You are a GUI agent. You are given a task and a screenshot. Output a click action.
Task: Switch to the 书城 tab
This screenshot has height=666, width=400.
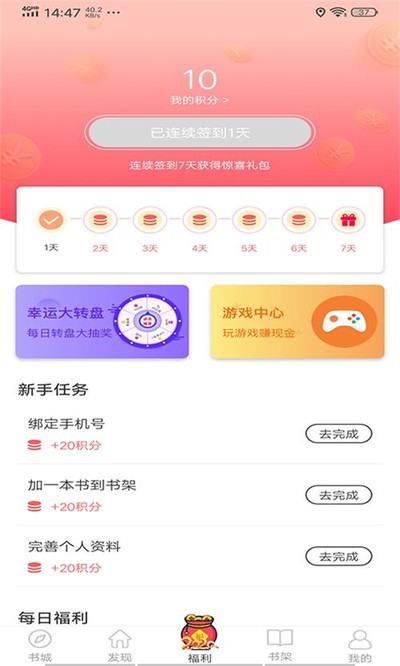(40, 646)
